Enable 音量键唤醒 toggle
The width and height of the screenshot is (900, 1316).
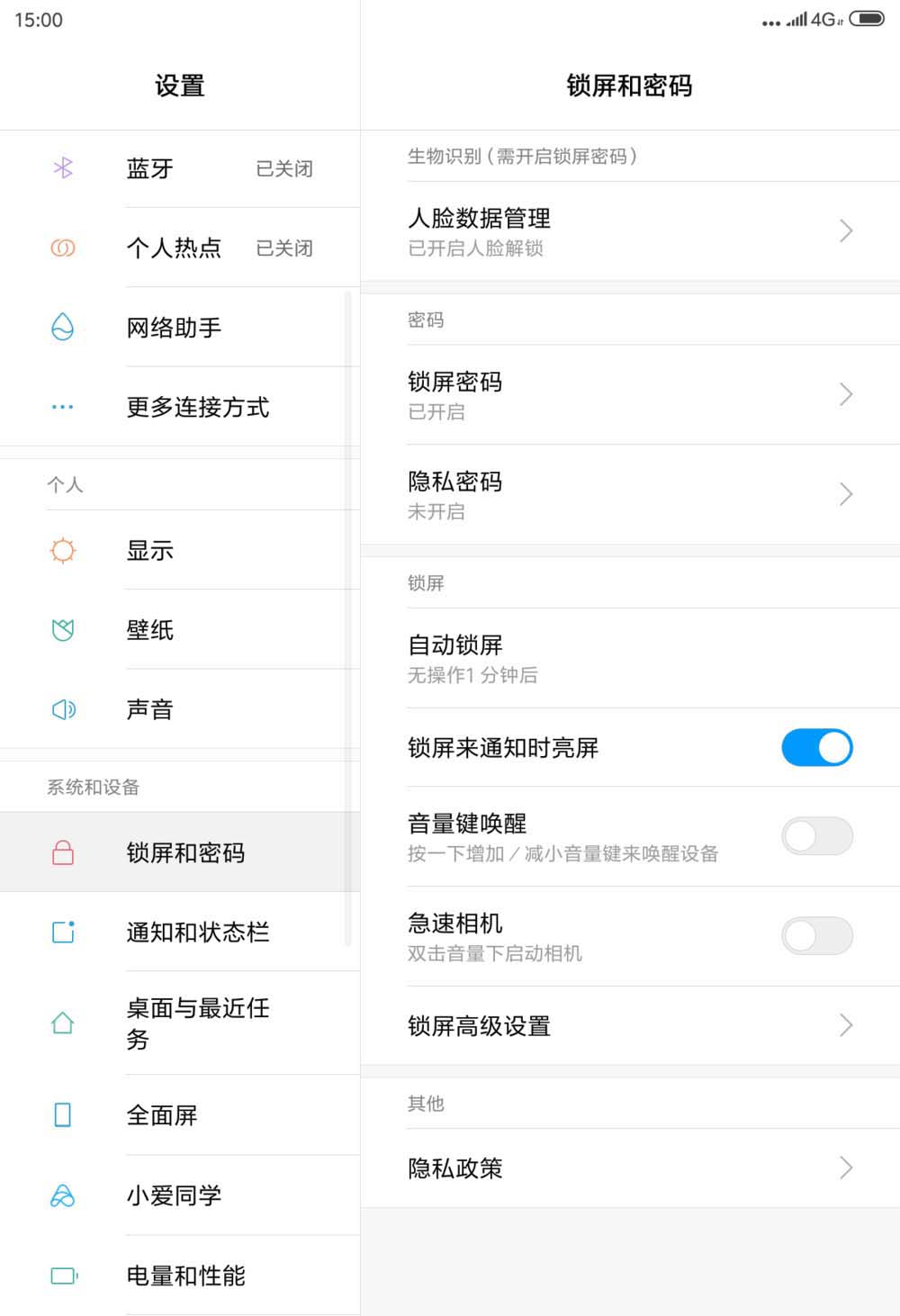816,836
